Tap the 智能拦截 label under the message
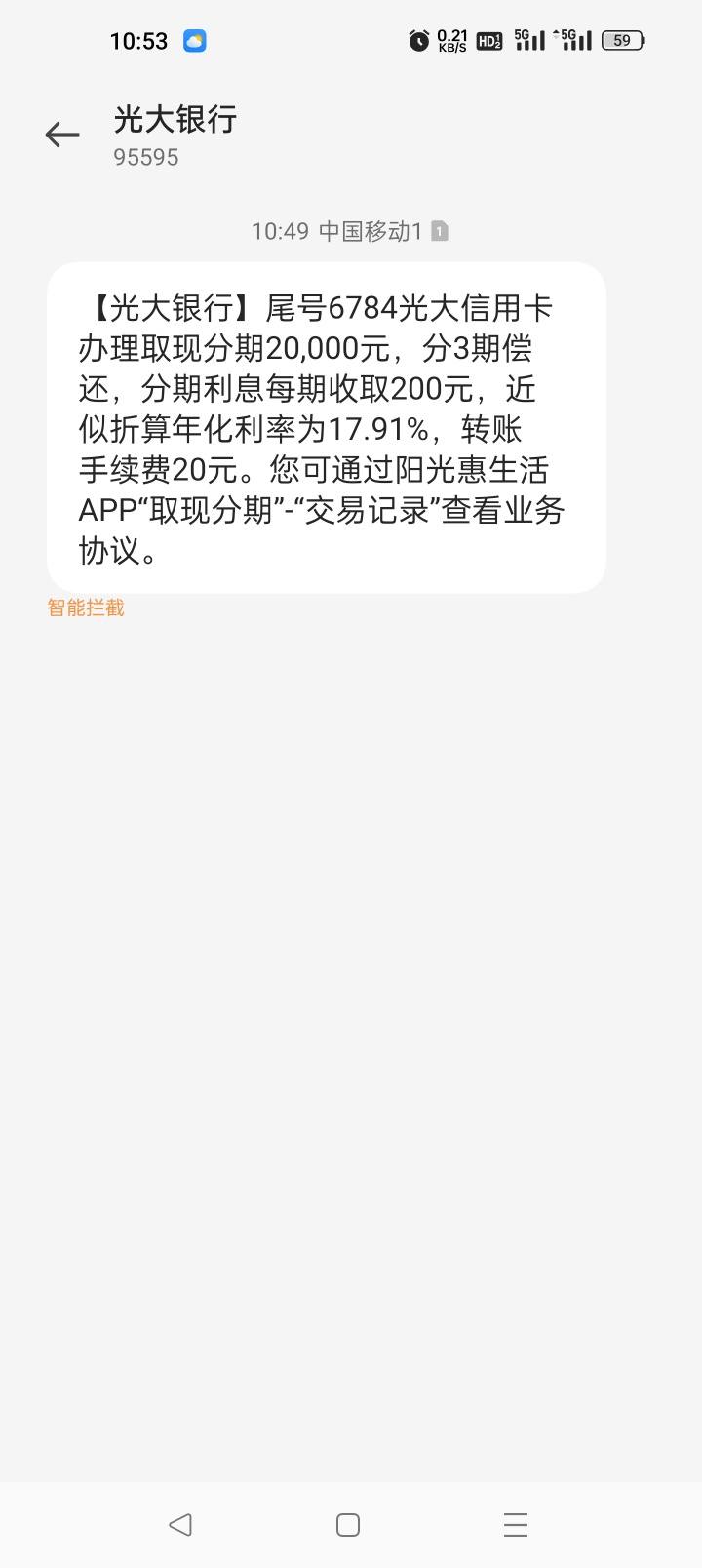 click(x=86, y=608)
